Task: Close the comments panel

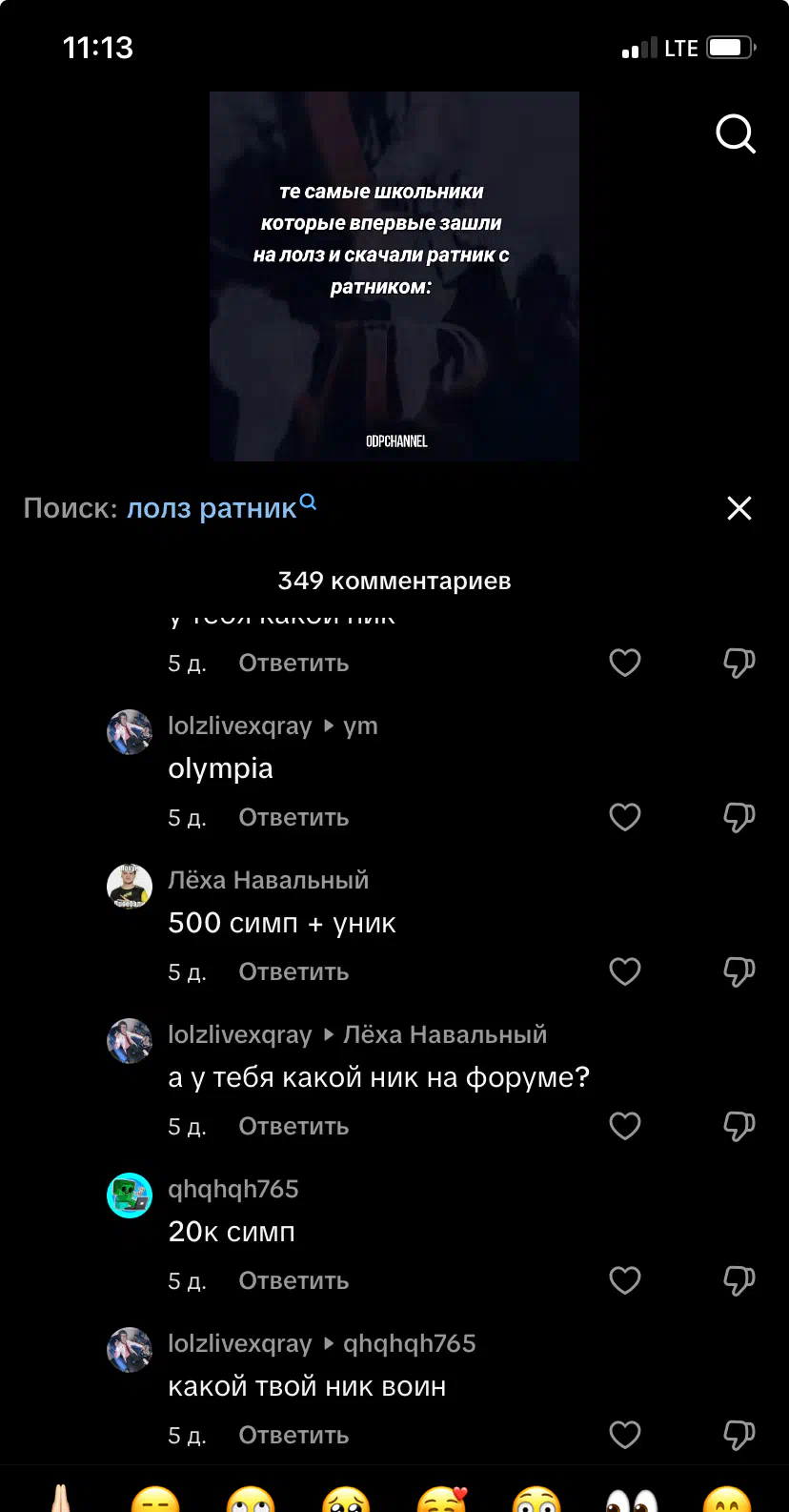Action: pyautogui.click(x=739, y=508)
